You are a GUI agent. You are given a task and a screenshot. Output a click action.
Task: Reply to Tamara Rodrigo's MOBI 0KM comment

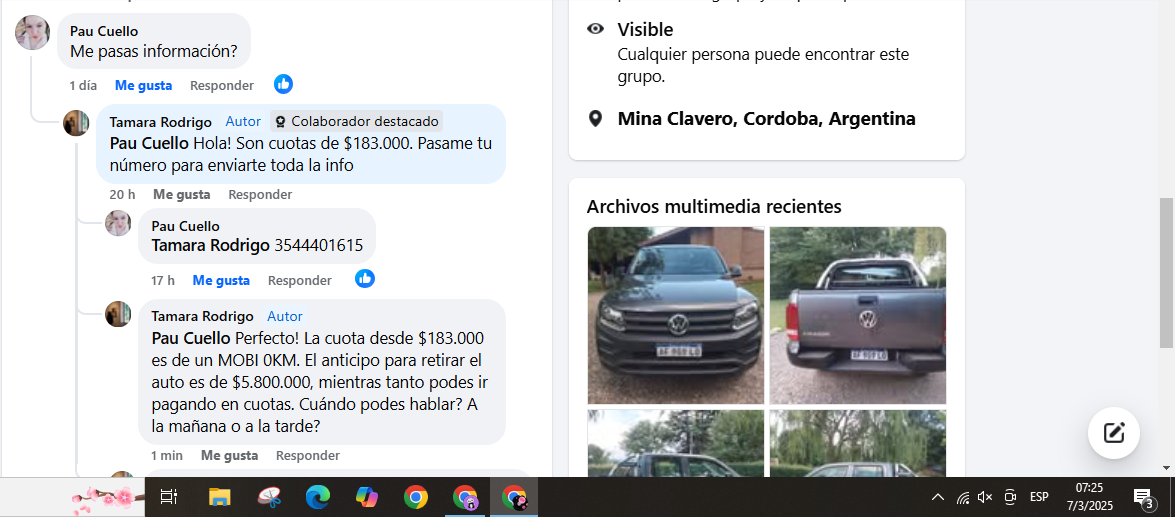click(x=307, y=455)
